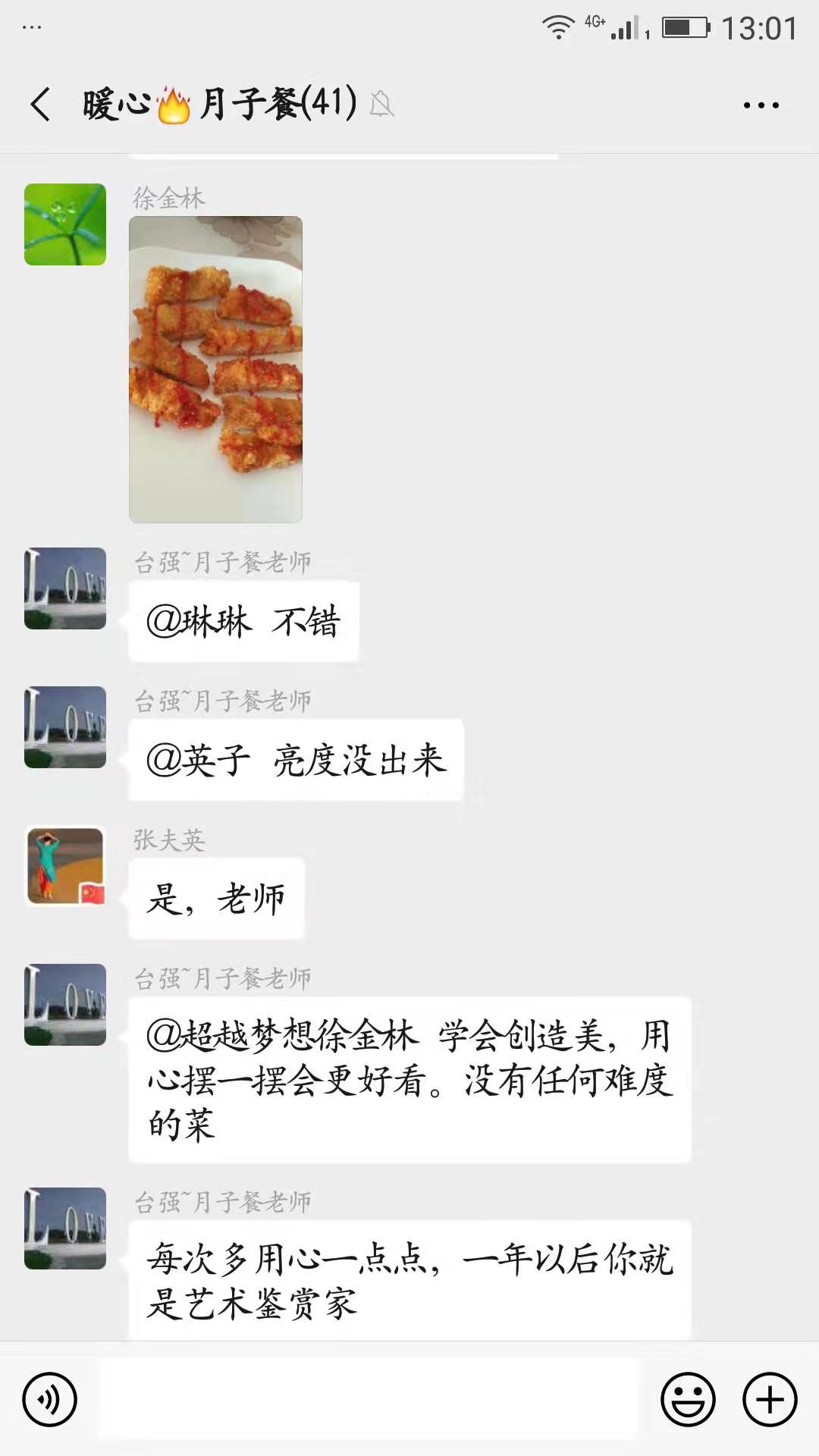
Task: Focus the message text field
Action: [x=369, y=1399]
